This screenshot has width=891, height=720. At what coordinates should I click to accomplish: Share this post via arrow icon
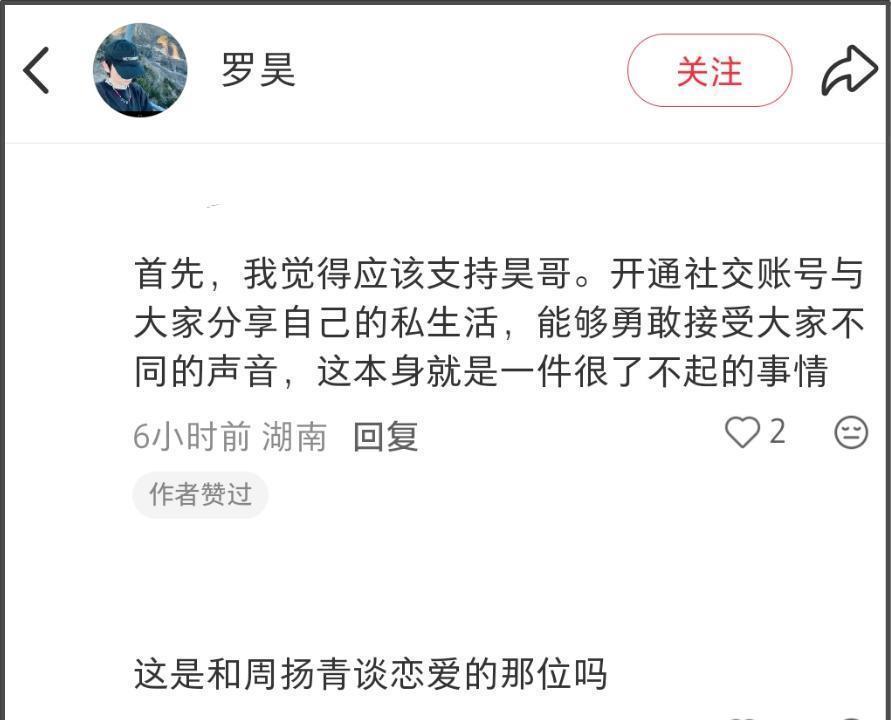coord(848,71)
